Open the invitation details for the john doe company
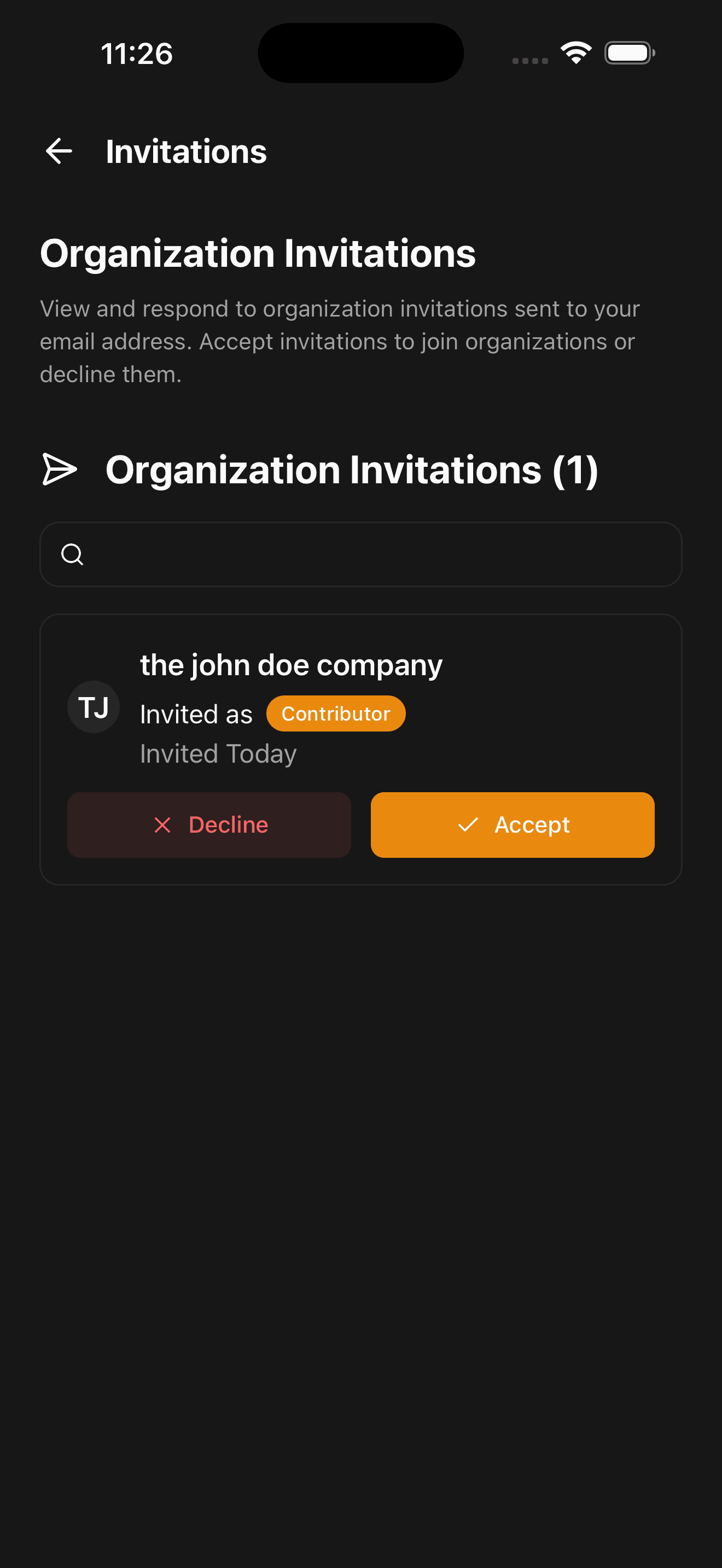The image size is (722, 1568). pyautogui.click(x=290, y=665)
